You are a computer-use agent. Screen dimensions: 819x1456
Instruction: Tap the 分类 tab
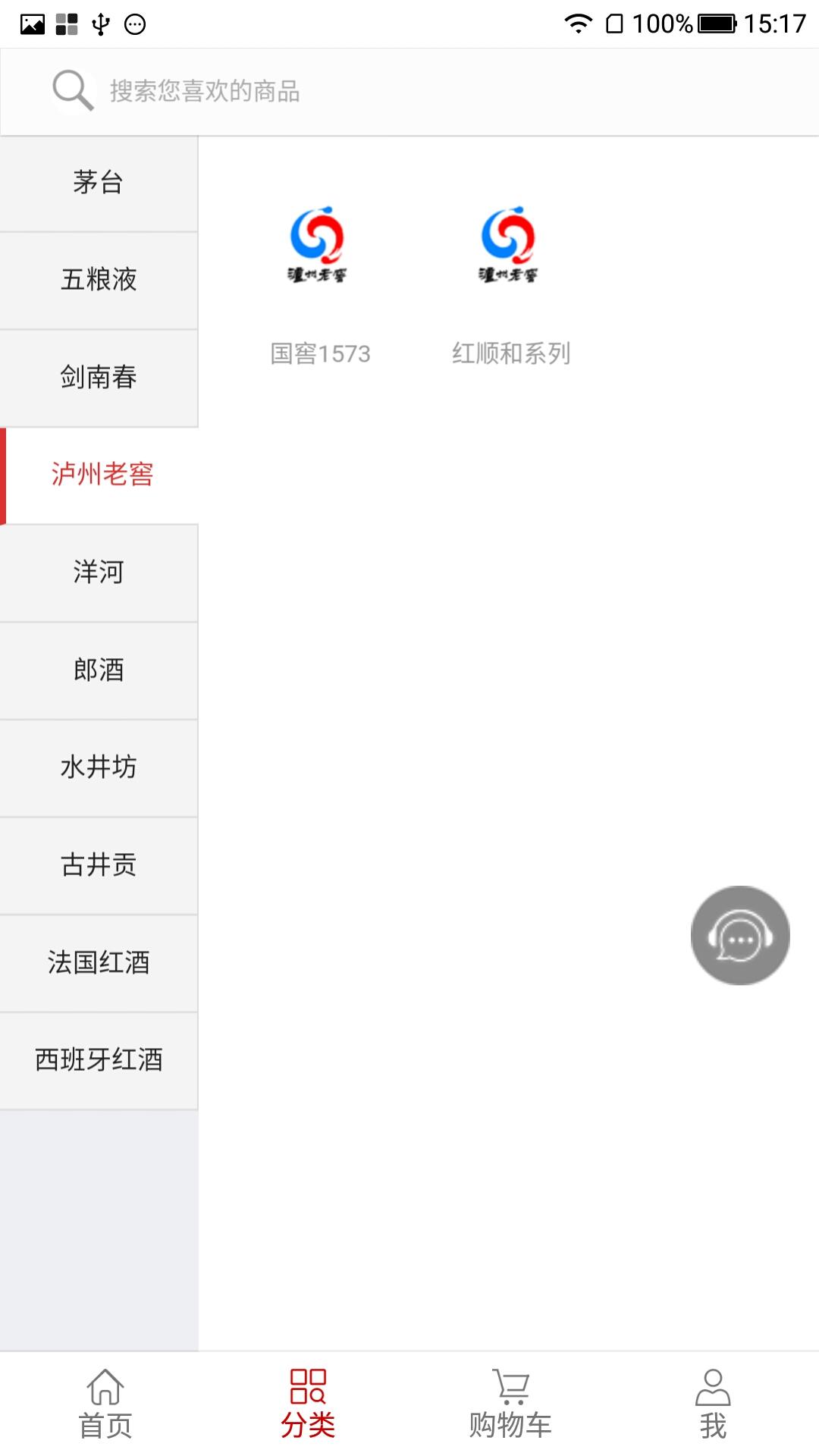coord(308,1404)
